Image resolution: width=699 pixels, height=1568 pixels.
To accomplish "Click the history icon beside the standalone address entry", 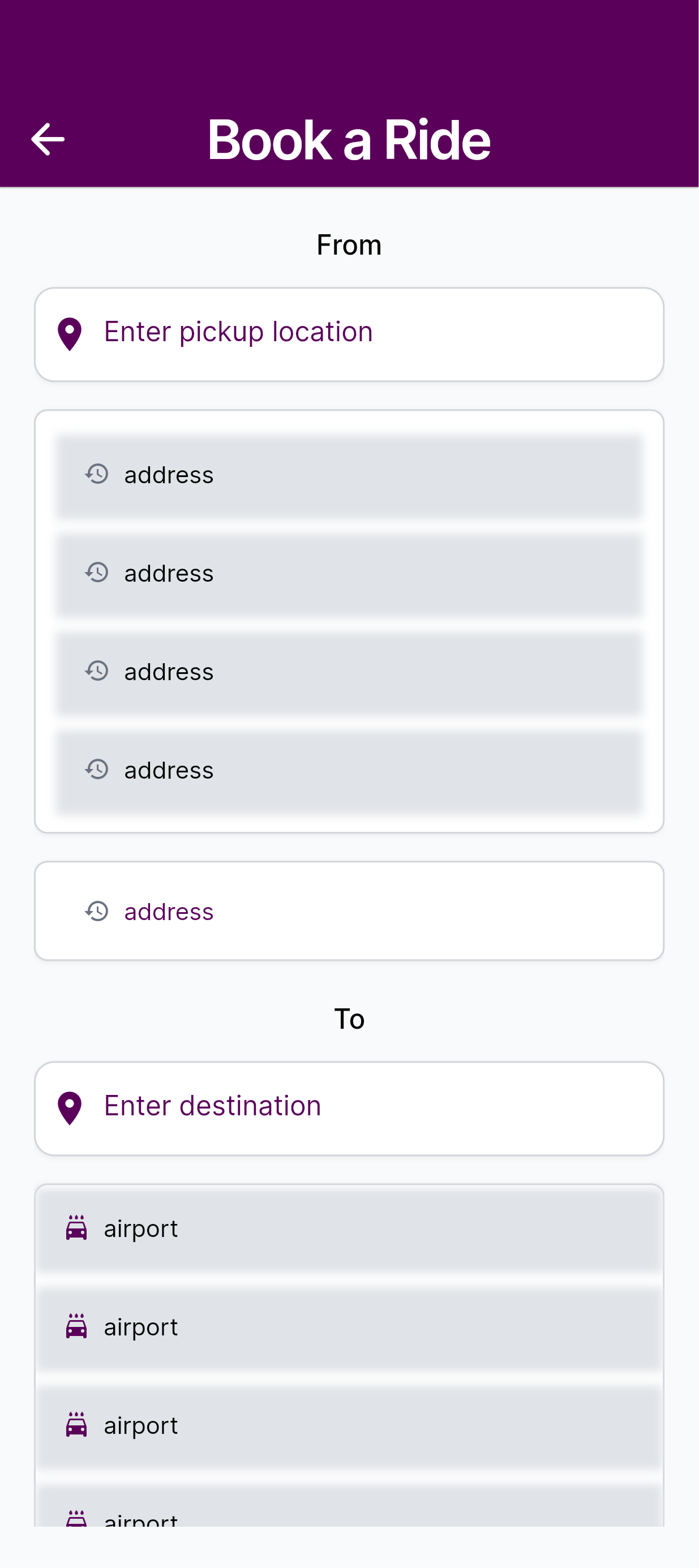I will (x=96, y=911).
